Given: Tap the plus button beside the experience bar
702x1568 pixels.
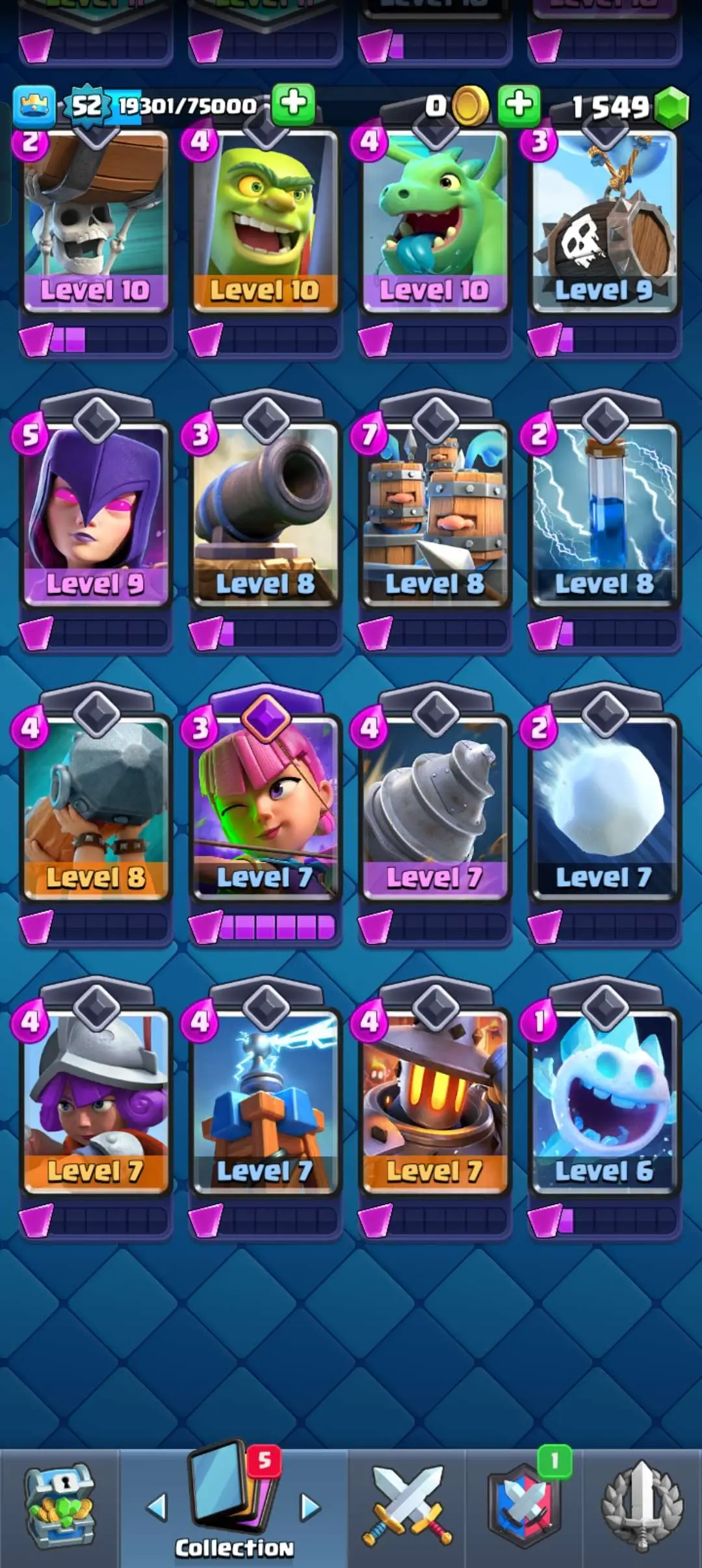Looking at the screenshot, I should pyautogui.click(x=293, y=103).
